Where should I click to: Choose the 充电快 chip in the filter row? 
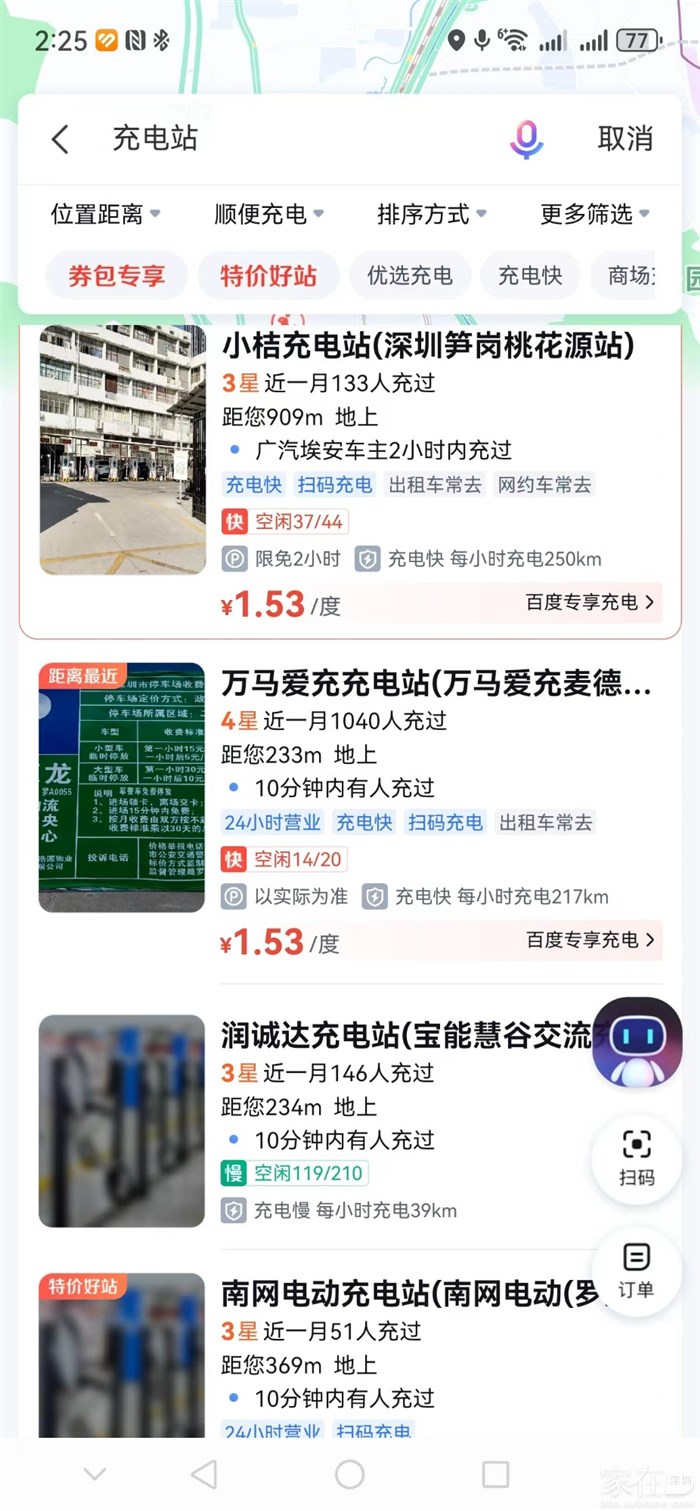[530, 276]
